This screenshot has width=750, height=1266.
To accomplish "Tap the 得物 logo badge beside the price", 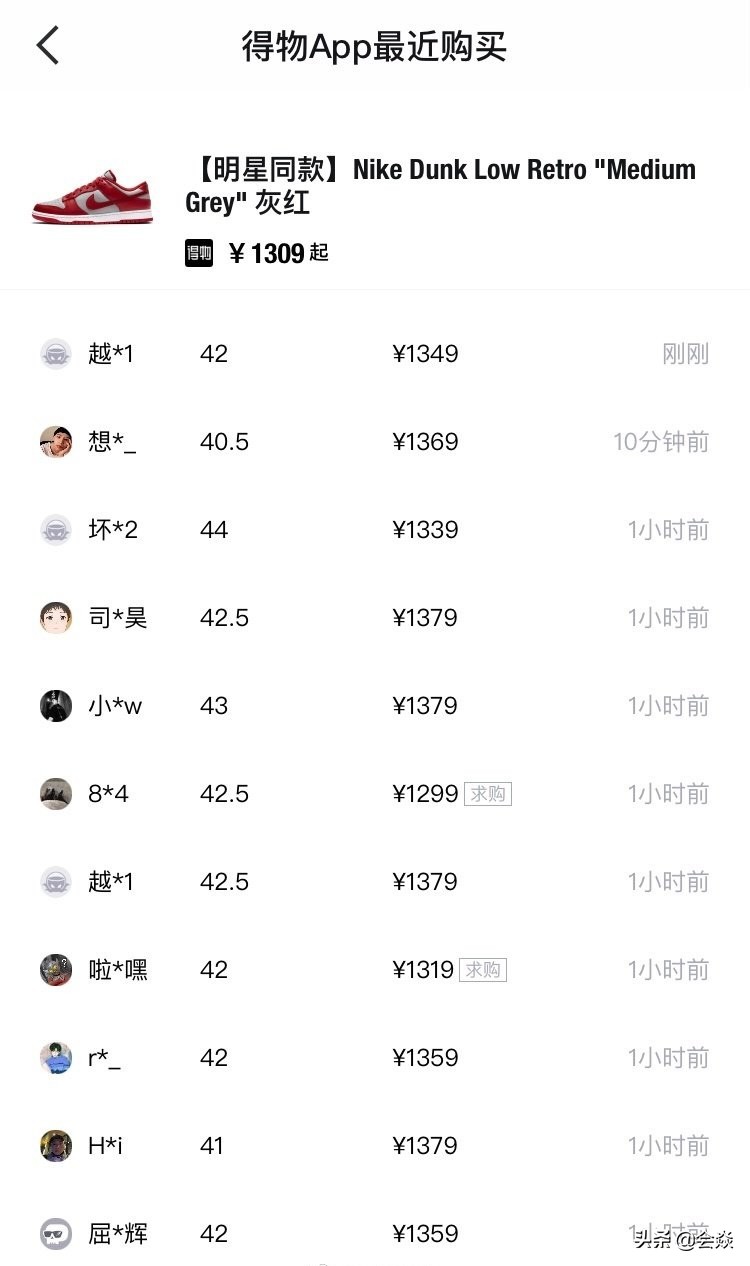I will 198,253.
